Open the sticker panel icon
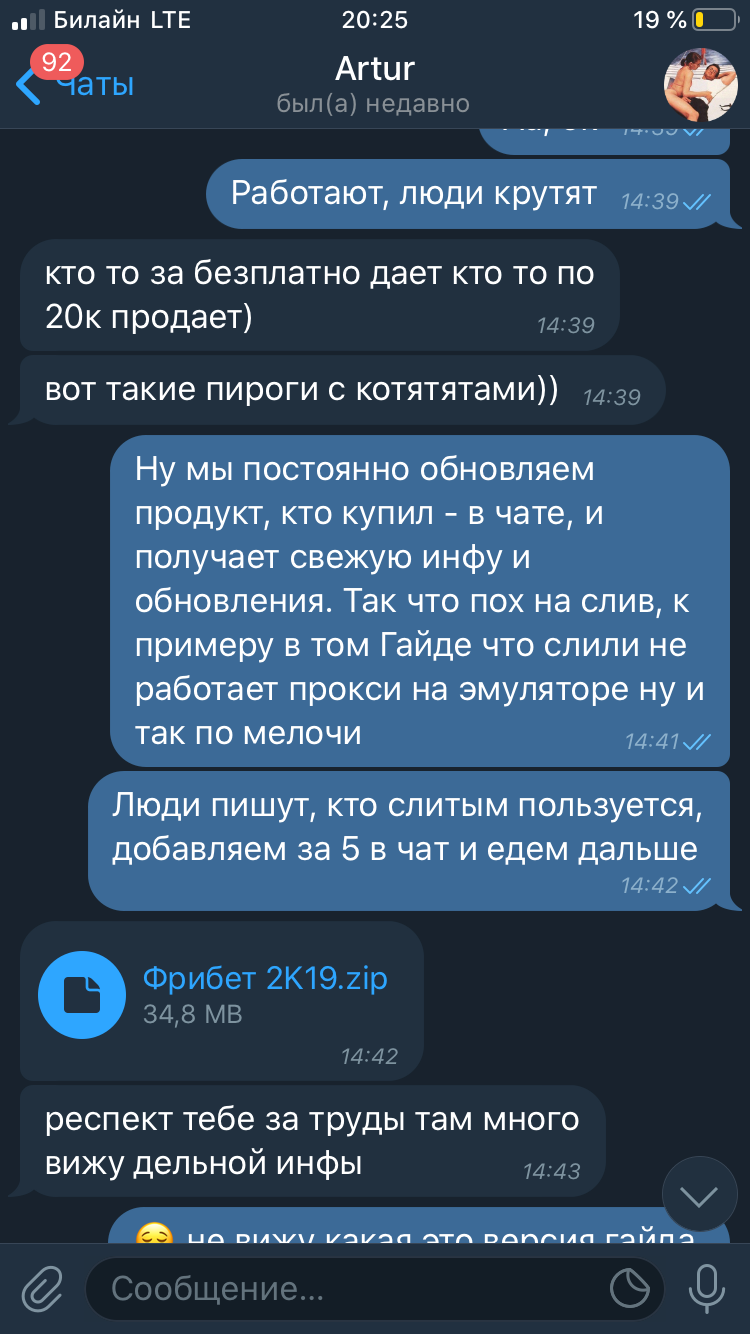 (x=630, y=1288)
